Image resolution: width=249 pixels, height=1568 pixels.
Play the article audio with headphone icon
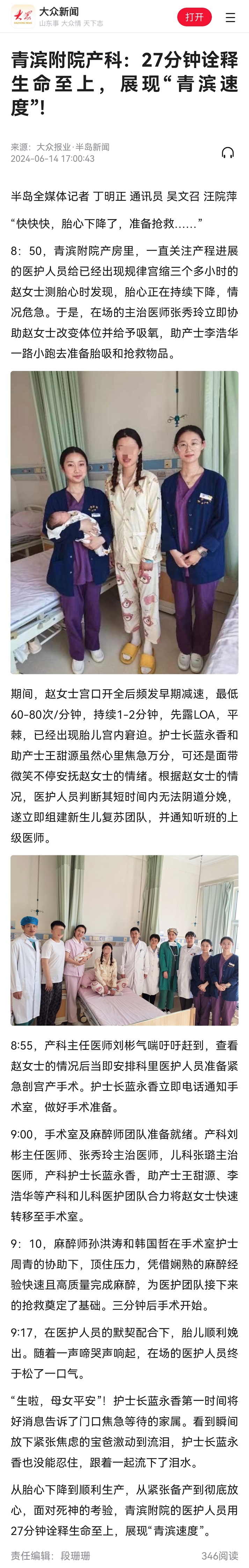click(x=228, y=153)
